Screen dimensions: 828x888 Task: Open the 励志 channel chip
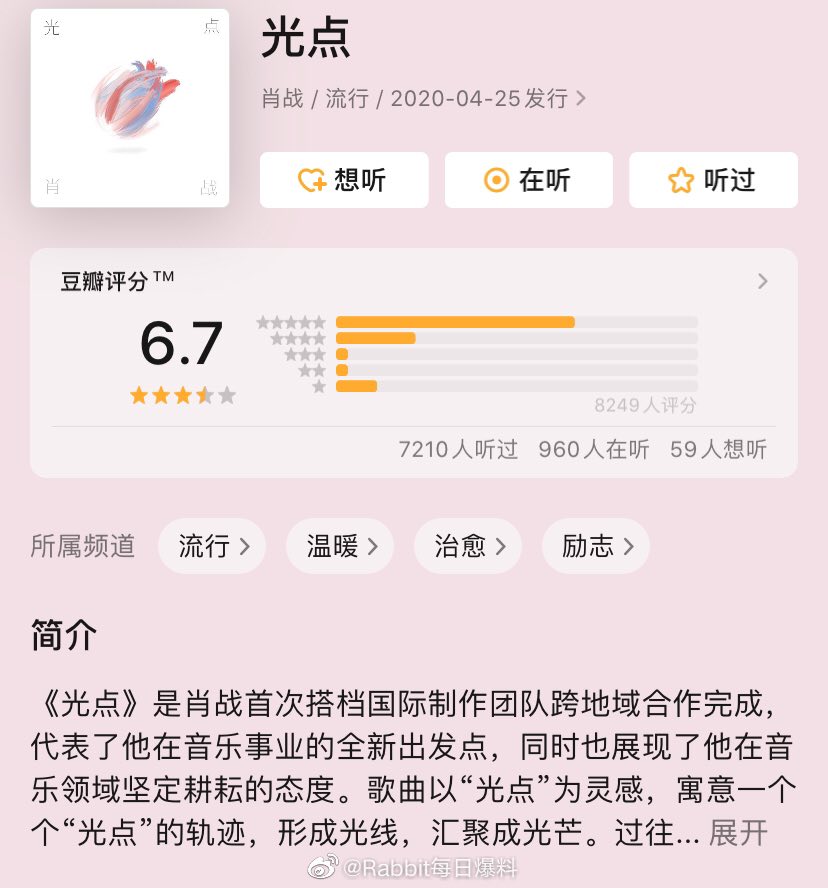[596, 546]
